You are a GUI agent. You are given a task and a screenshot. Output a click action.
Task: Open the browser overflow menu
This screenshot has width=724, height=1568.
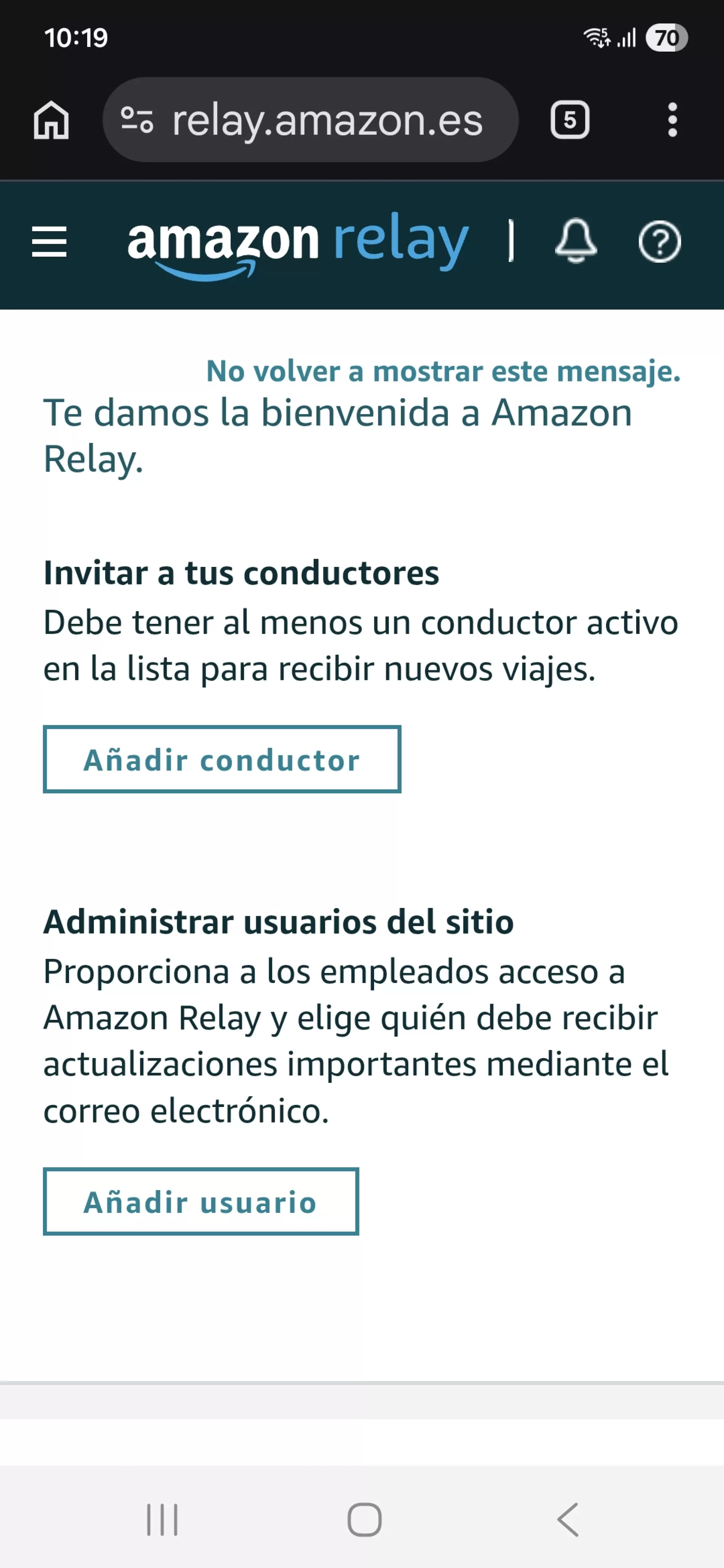[x=672, y=120]
